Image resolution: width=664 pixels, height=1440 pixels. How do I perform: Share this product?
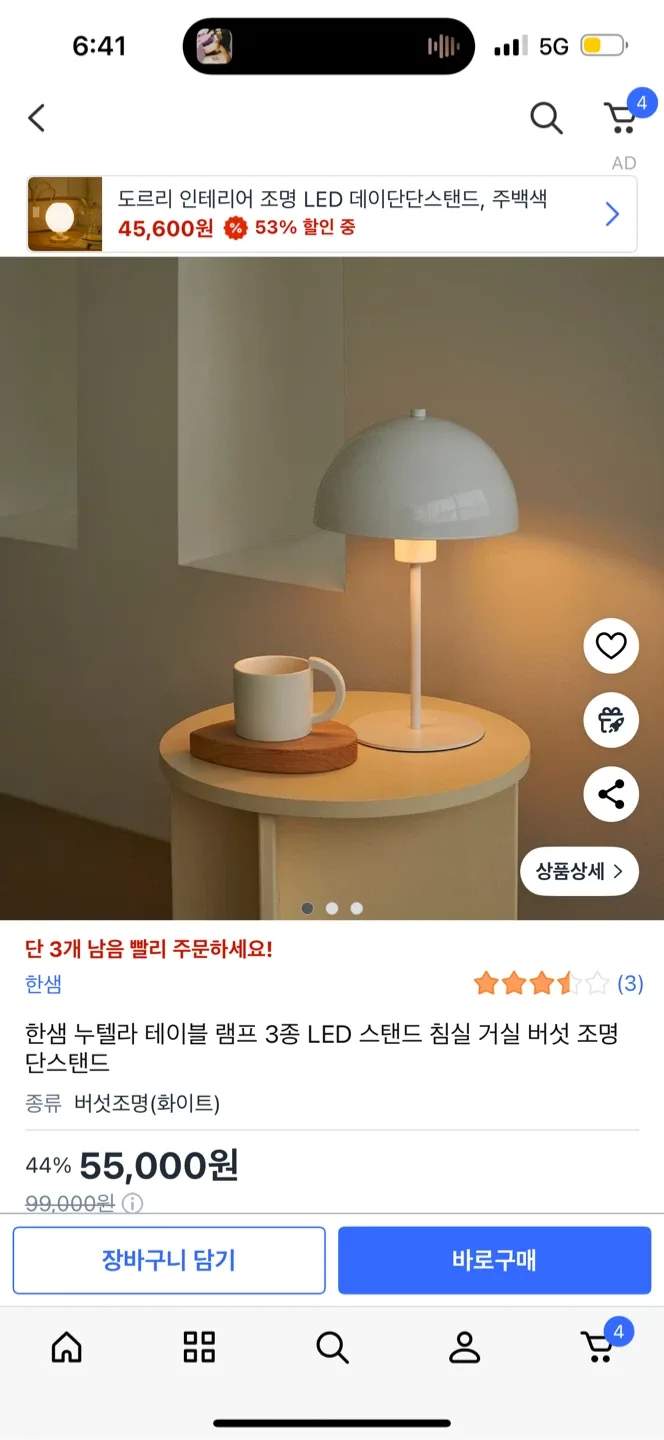(610, 794)
